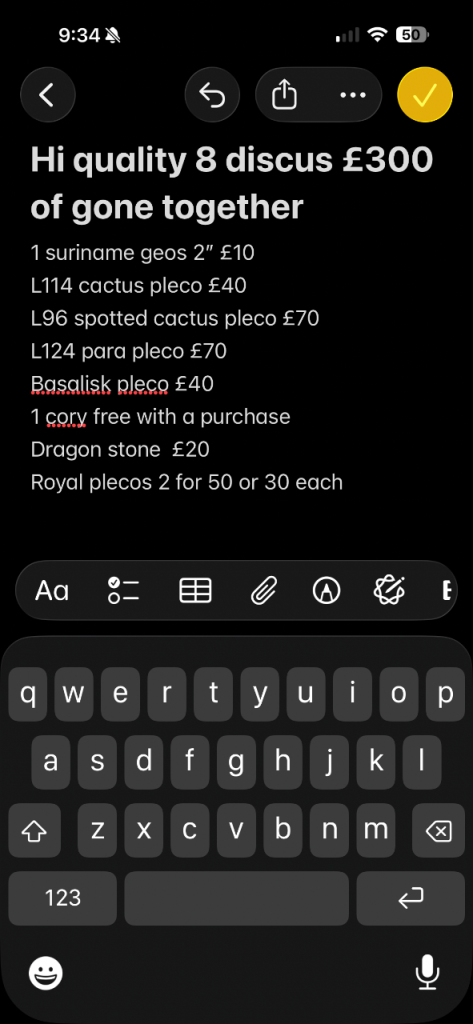The width and height of the screenshot is (473, 1024).
Task: Tap the shift key
Action: (35, 831)
